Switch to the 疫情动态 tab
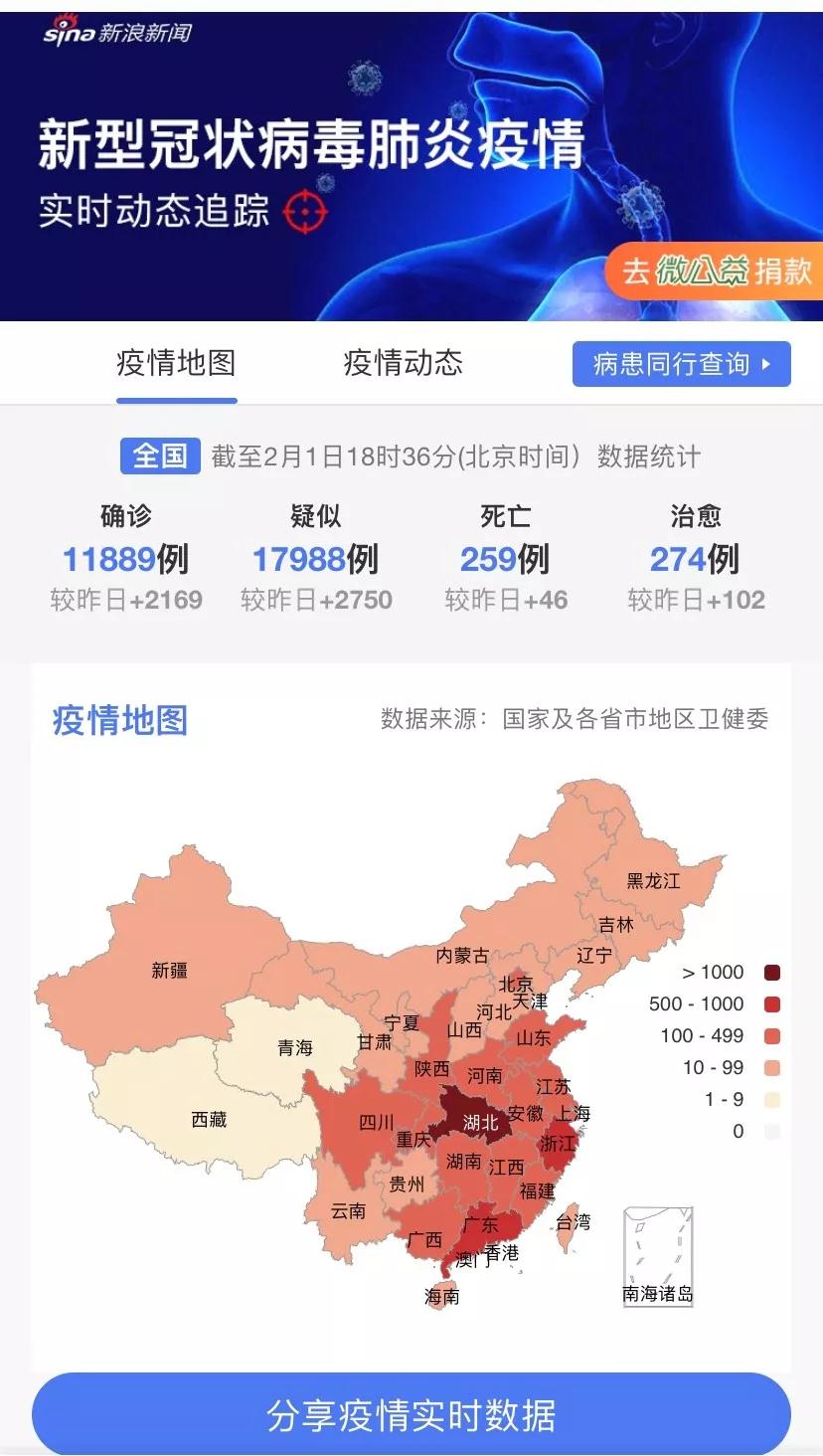The height and width of the screenshot is (1456, 823). tap(403, 363)
